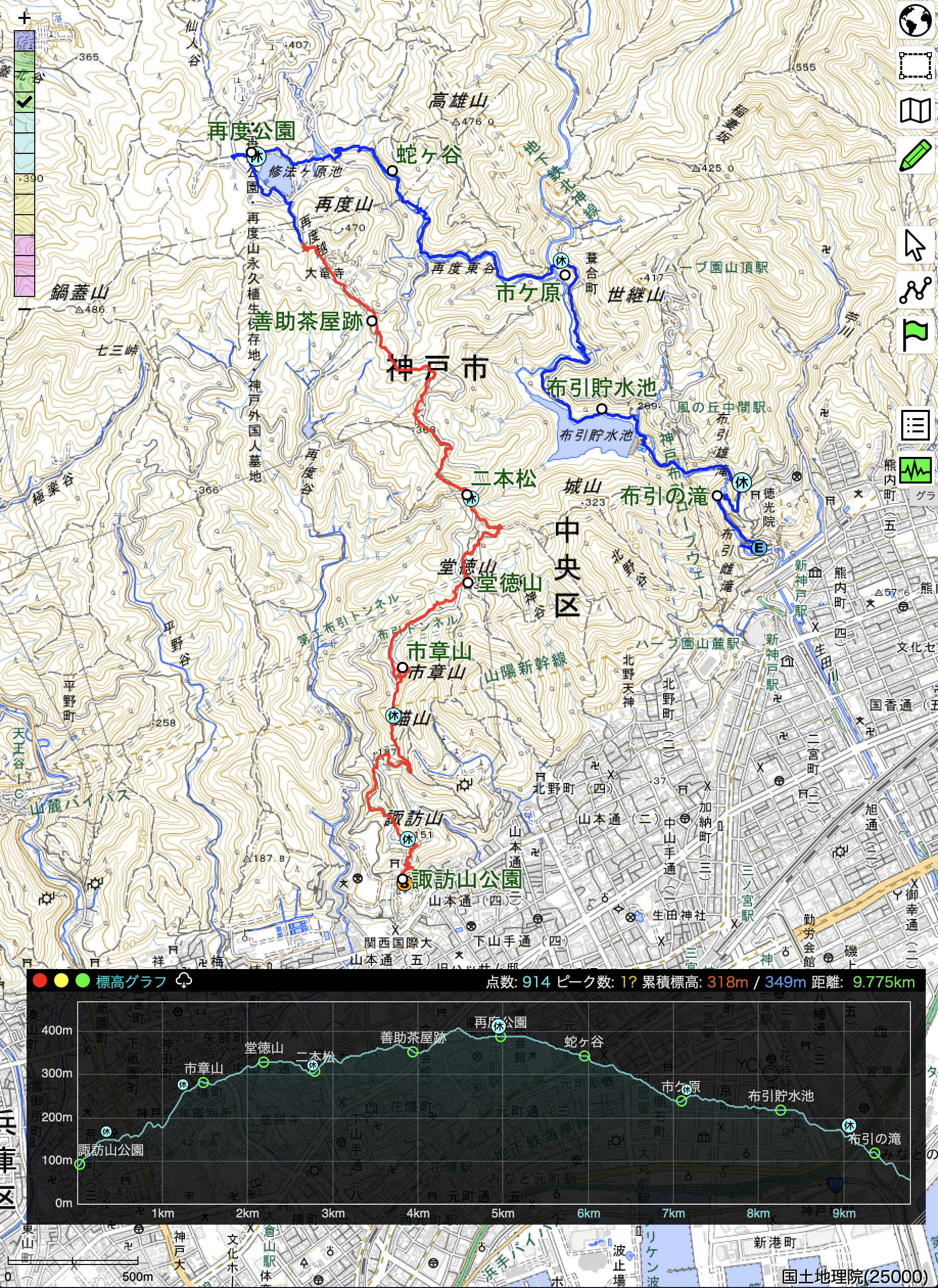Select the connected-points route tool
Screen dimensions: 938x1288
coord(914,290)
